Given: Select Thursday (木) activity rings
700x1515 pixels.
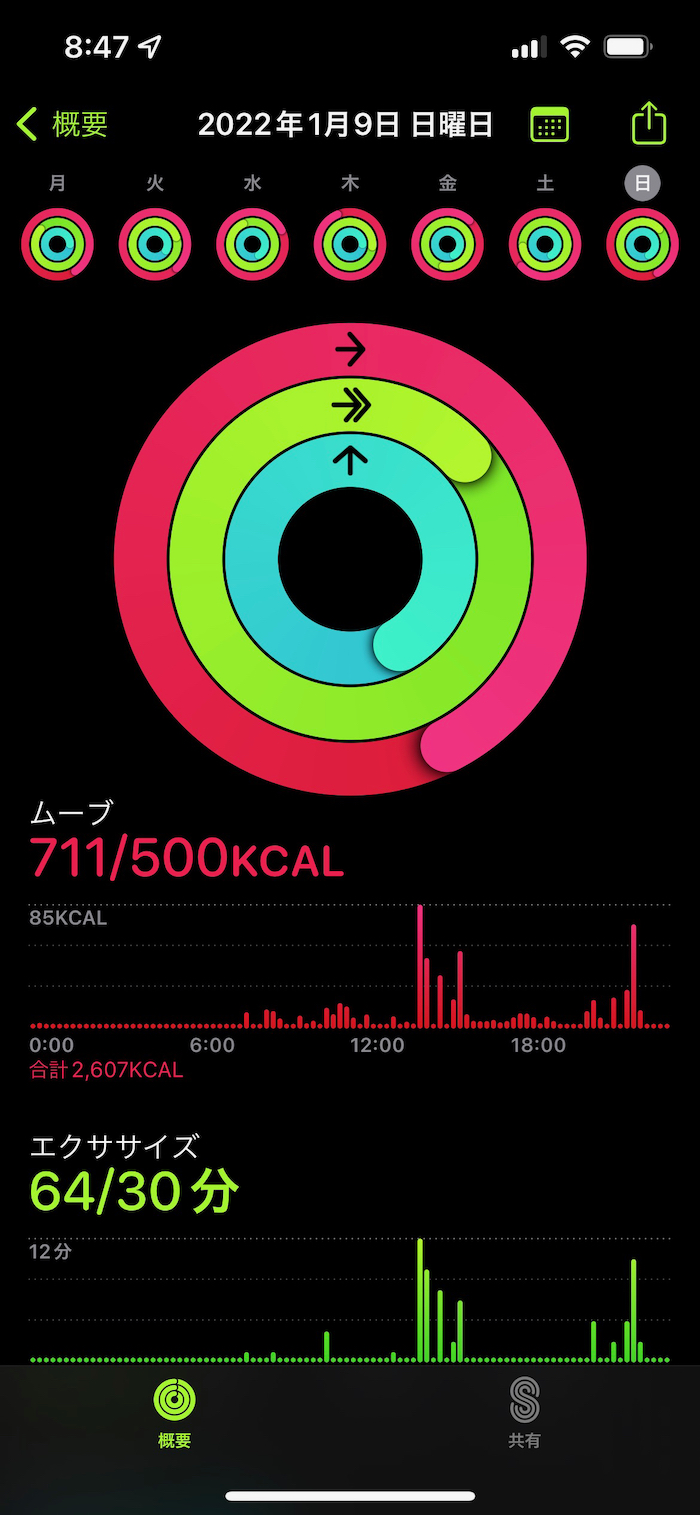Looking at the screenshot, I should pyautogui.click(x=350, y=244).
